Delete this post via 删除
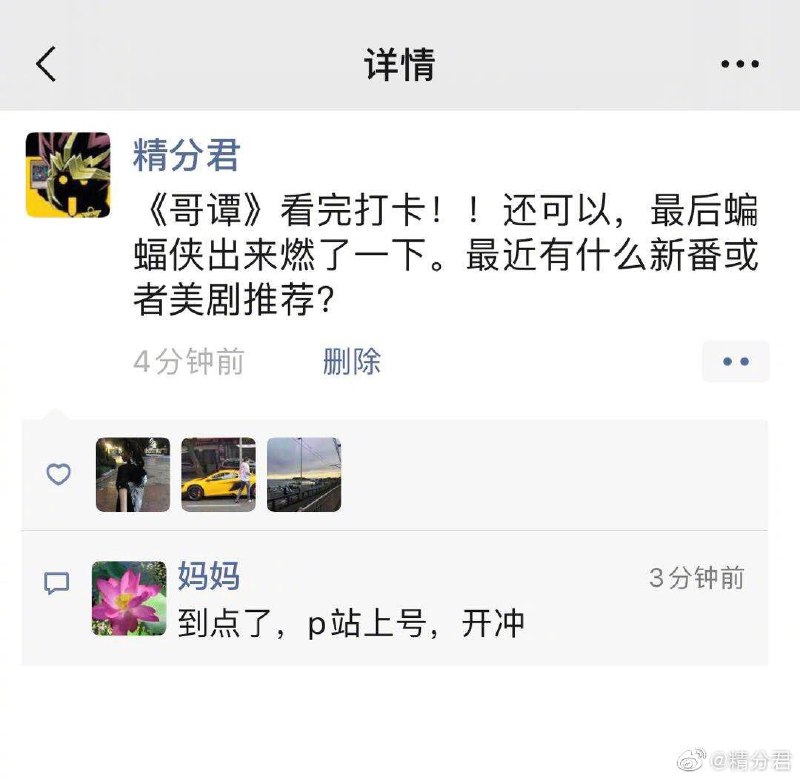800x780 pixels. click(x=351, y=361)
